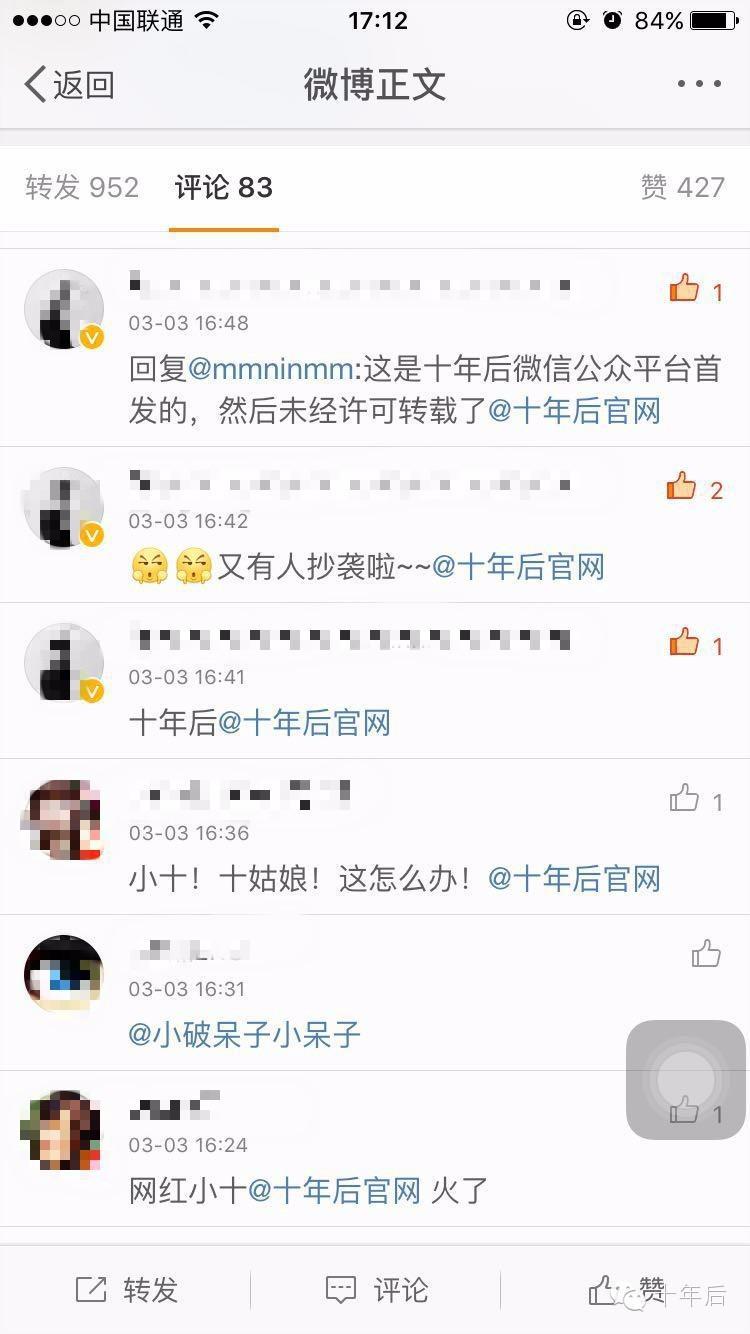Open the three-dot more menu
This screenshot has width=750, height=1334.
click(698, 85)
